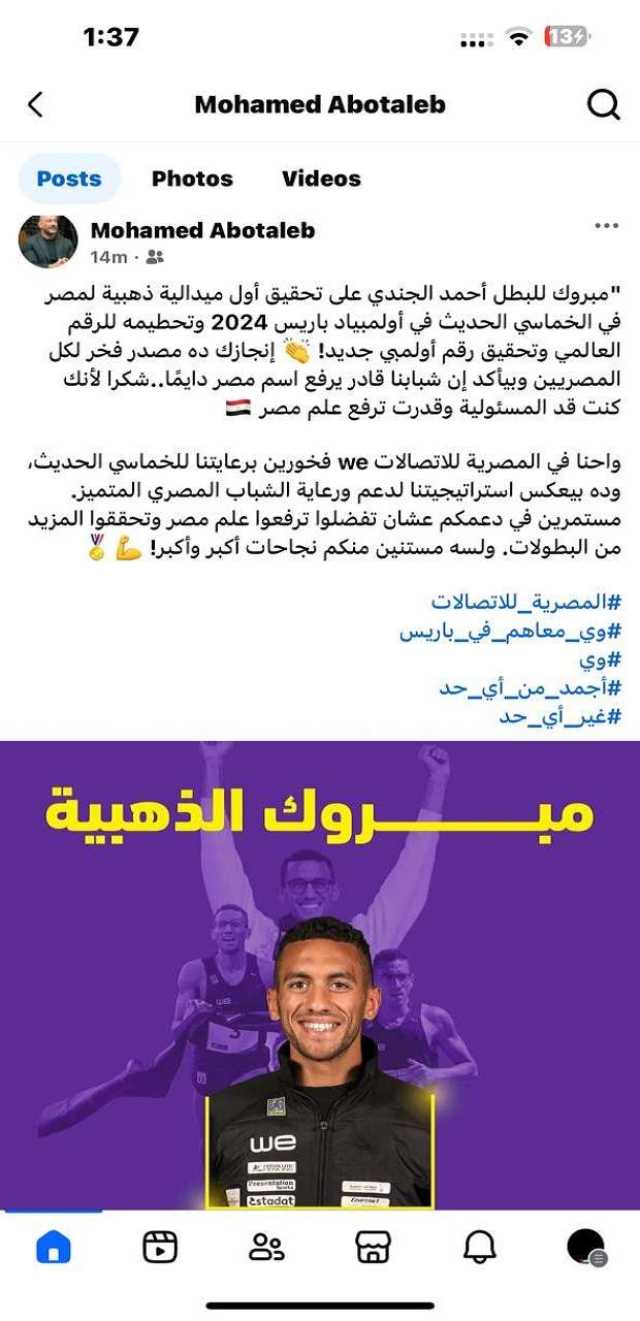Open the post's three-dot options menu
The height and width of the screenshot is (1321, 640).
click(x=606, y=226)
